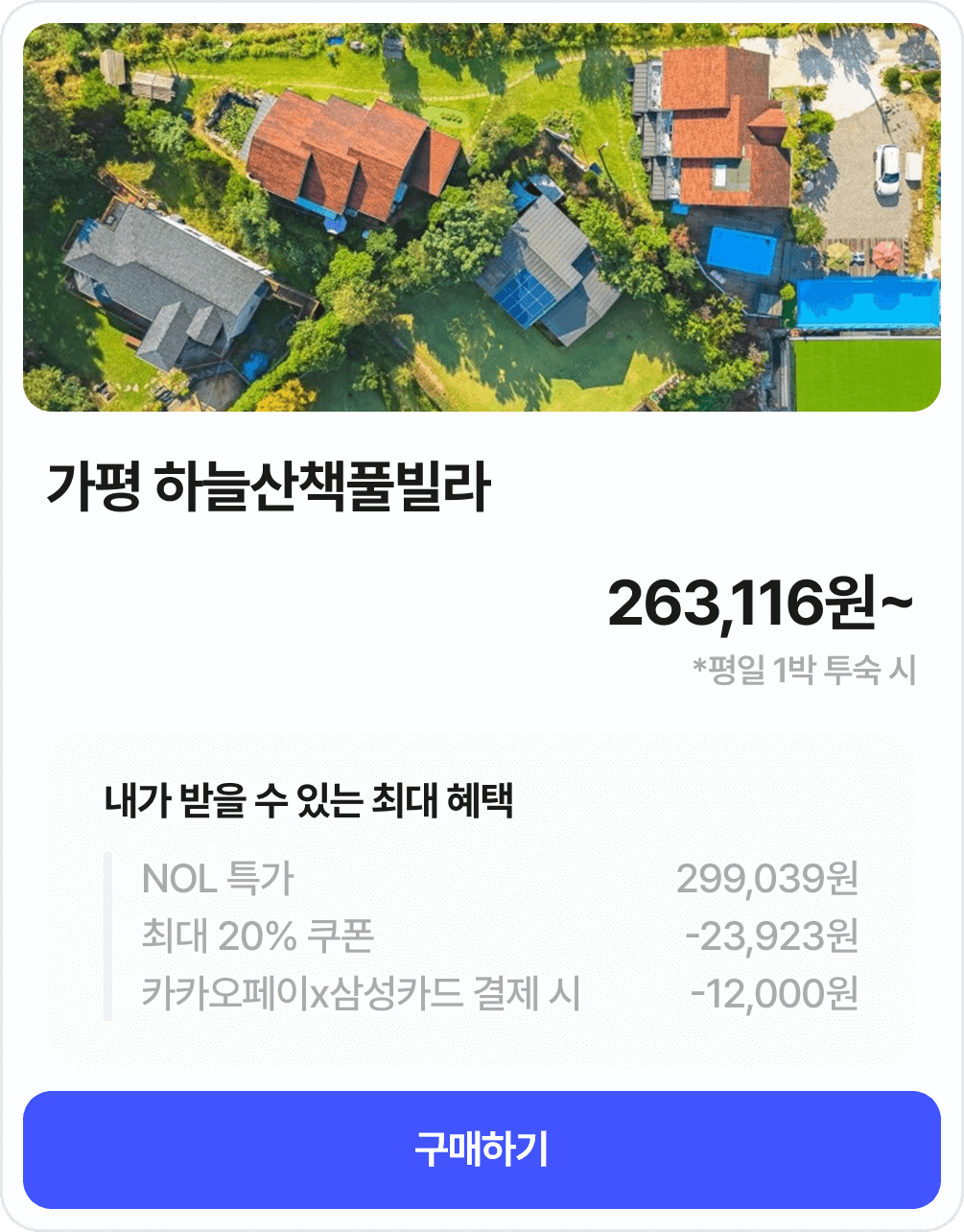Tap the 구매하기 purchase button
Viewport: 964px width, 1232px height.
click(x=482, y=1149)
